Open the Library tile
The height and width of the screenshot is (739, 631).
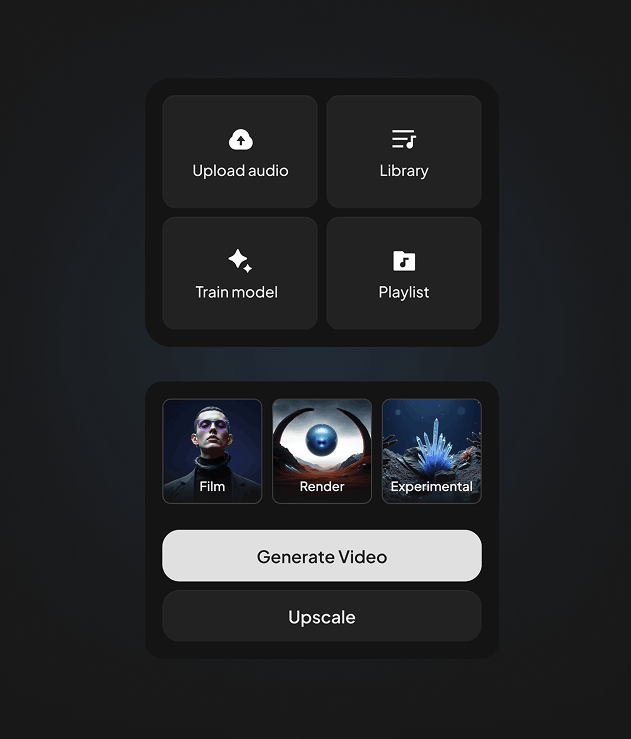(404, 152)
